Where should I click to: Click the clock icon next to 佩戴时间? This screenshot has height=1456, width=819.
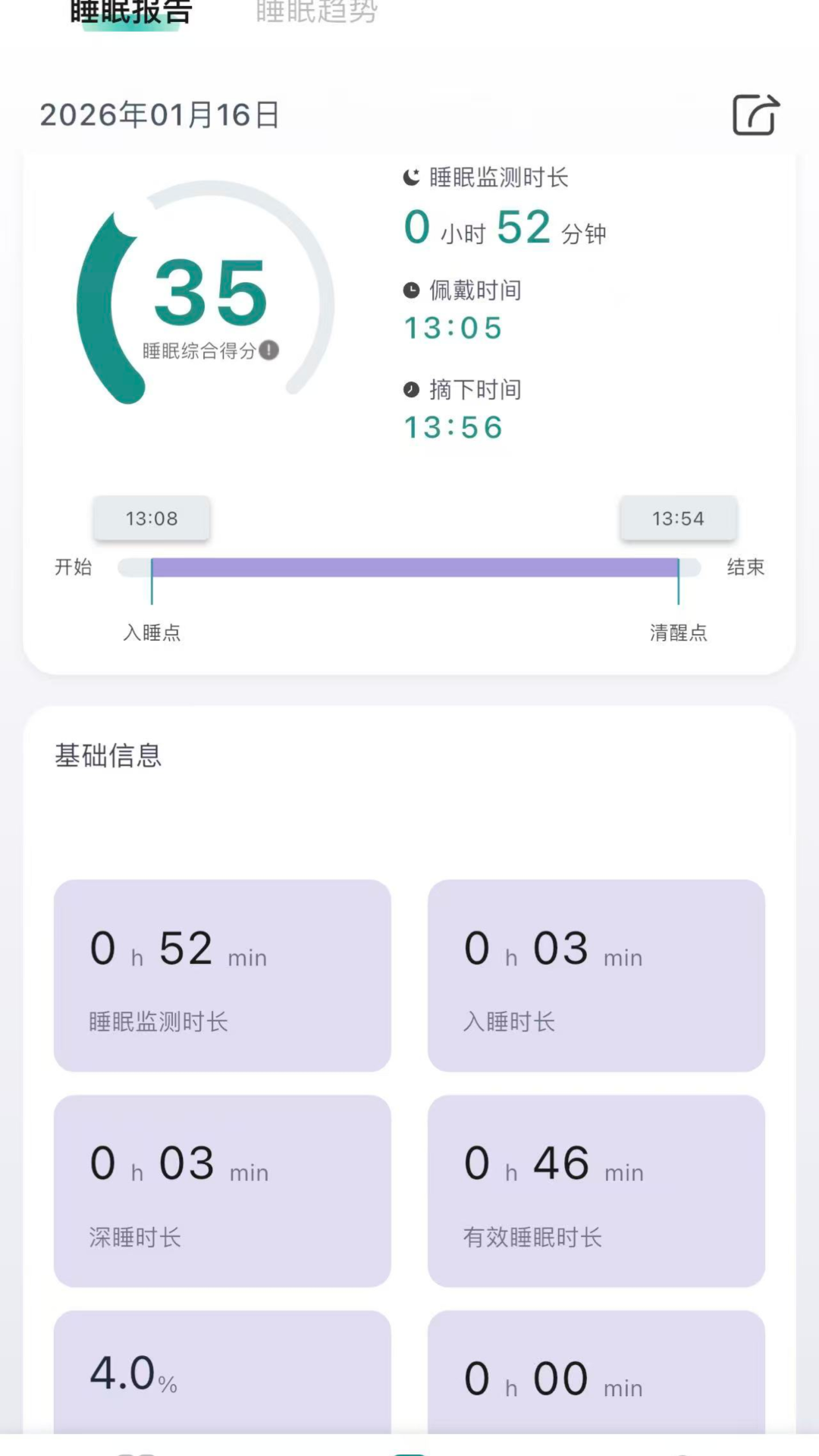410,290
